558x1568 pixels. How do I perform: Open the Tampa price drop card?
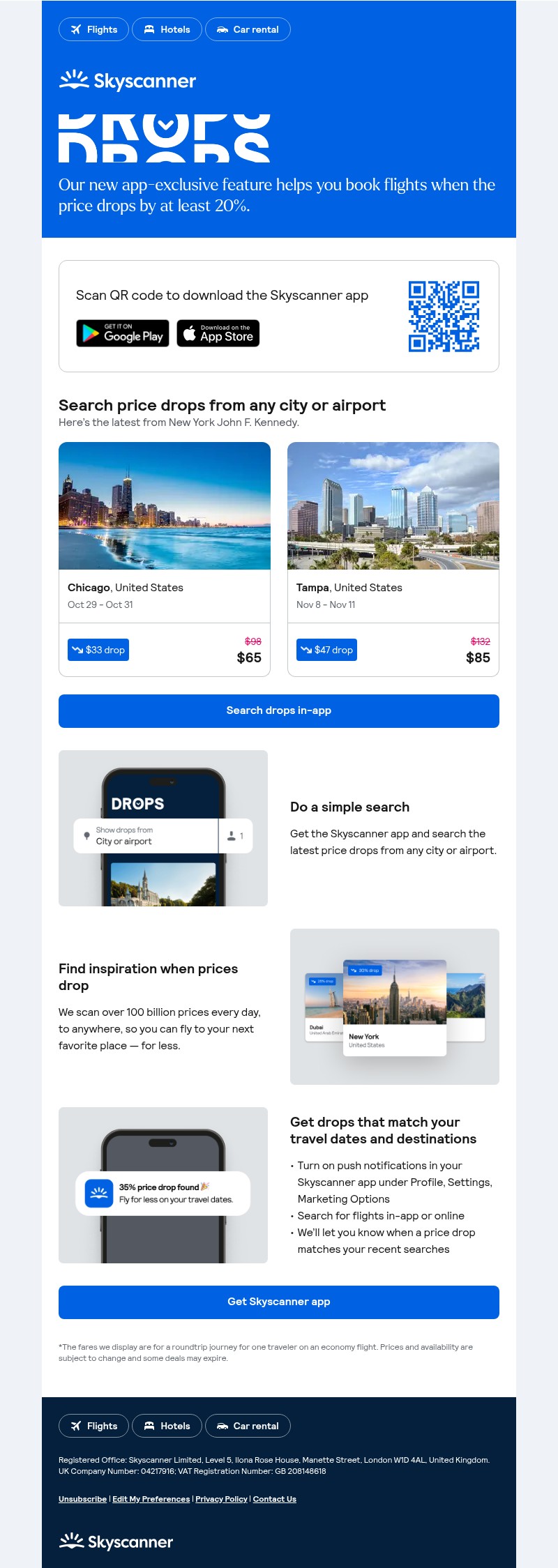pyautogui.click(x=393, y=558)
